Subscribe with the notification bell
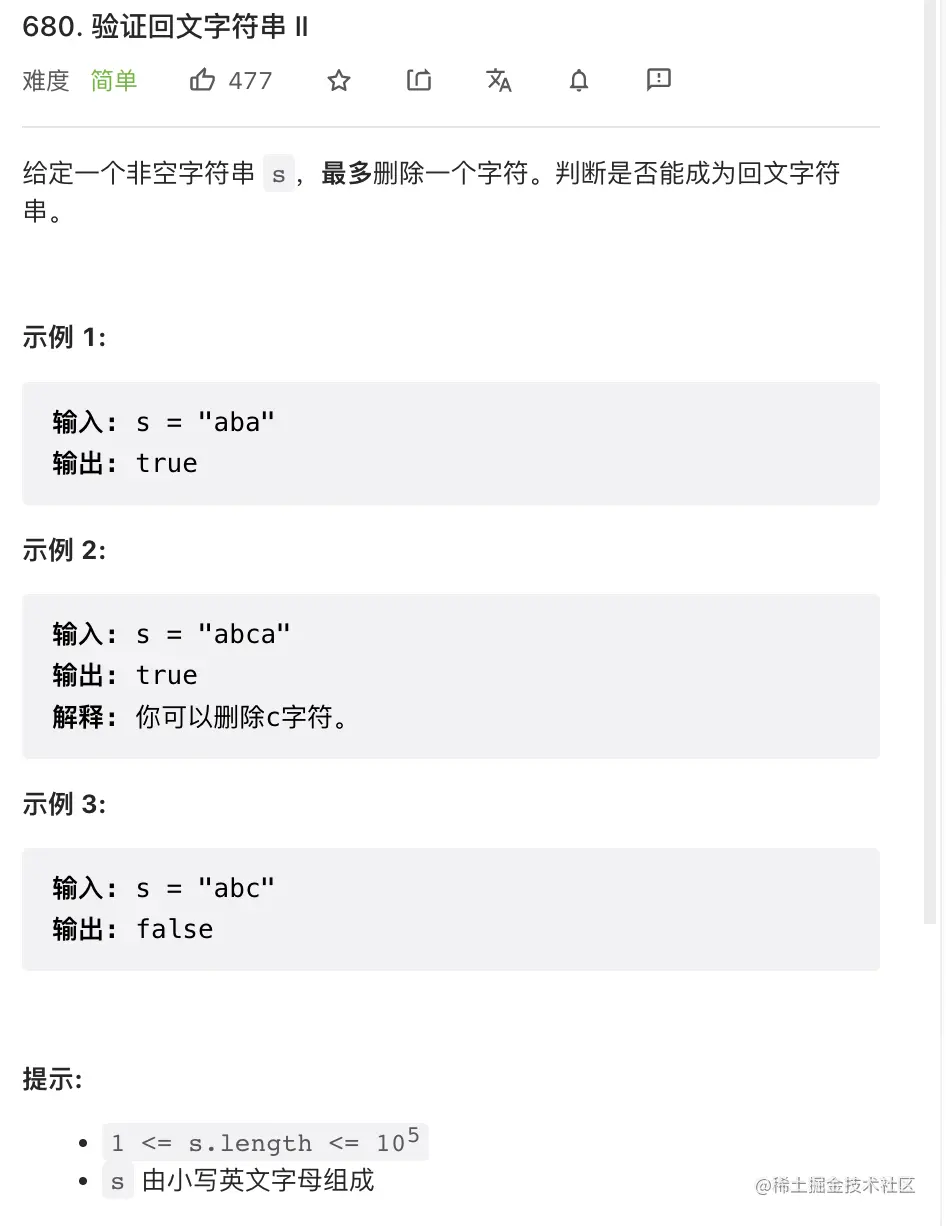This screenshot has width=946, height=1226. coord(579,80)
